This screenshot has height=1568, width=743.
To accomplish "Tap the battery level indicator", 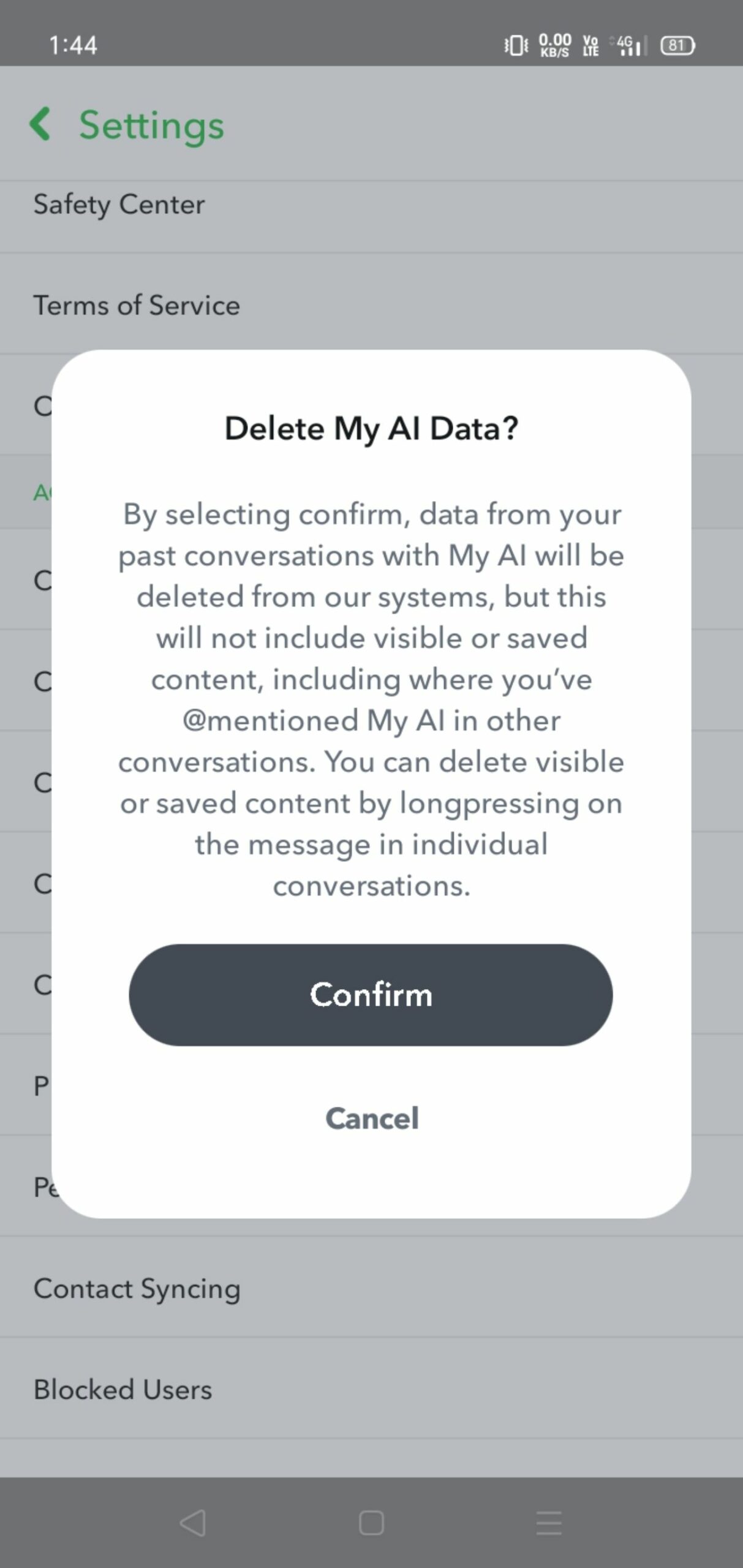I will tap(679, 46).
